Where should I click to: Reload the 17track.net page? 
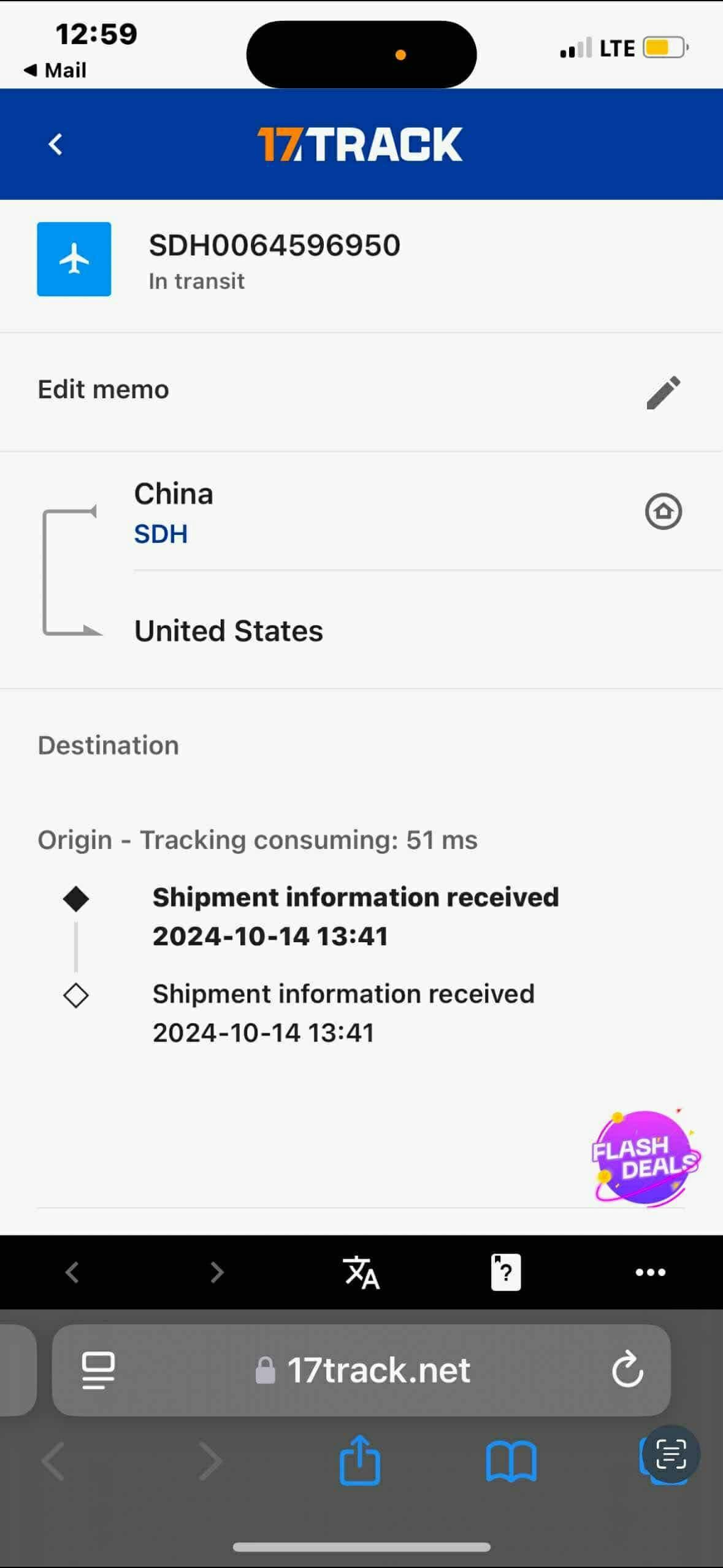627,1369
